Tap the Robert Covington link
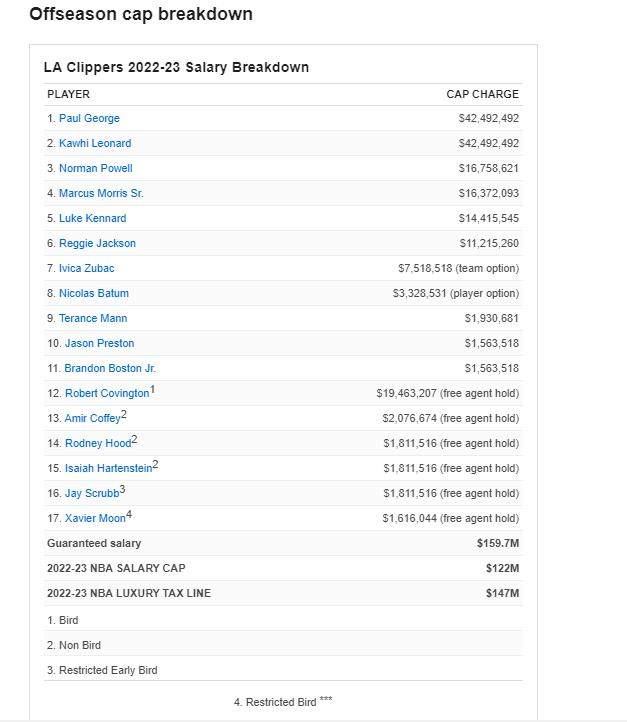 106,394
